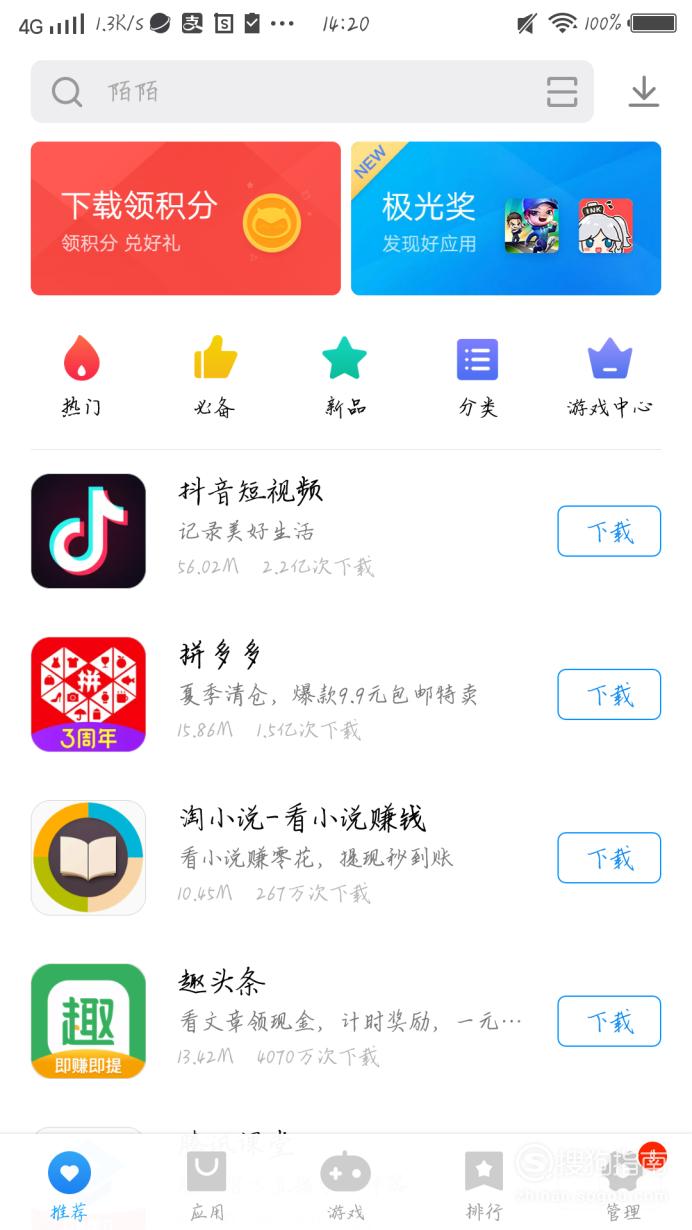692x1230 pixels.
Task: Open the 新品 category
Action: (345, 376)
